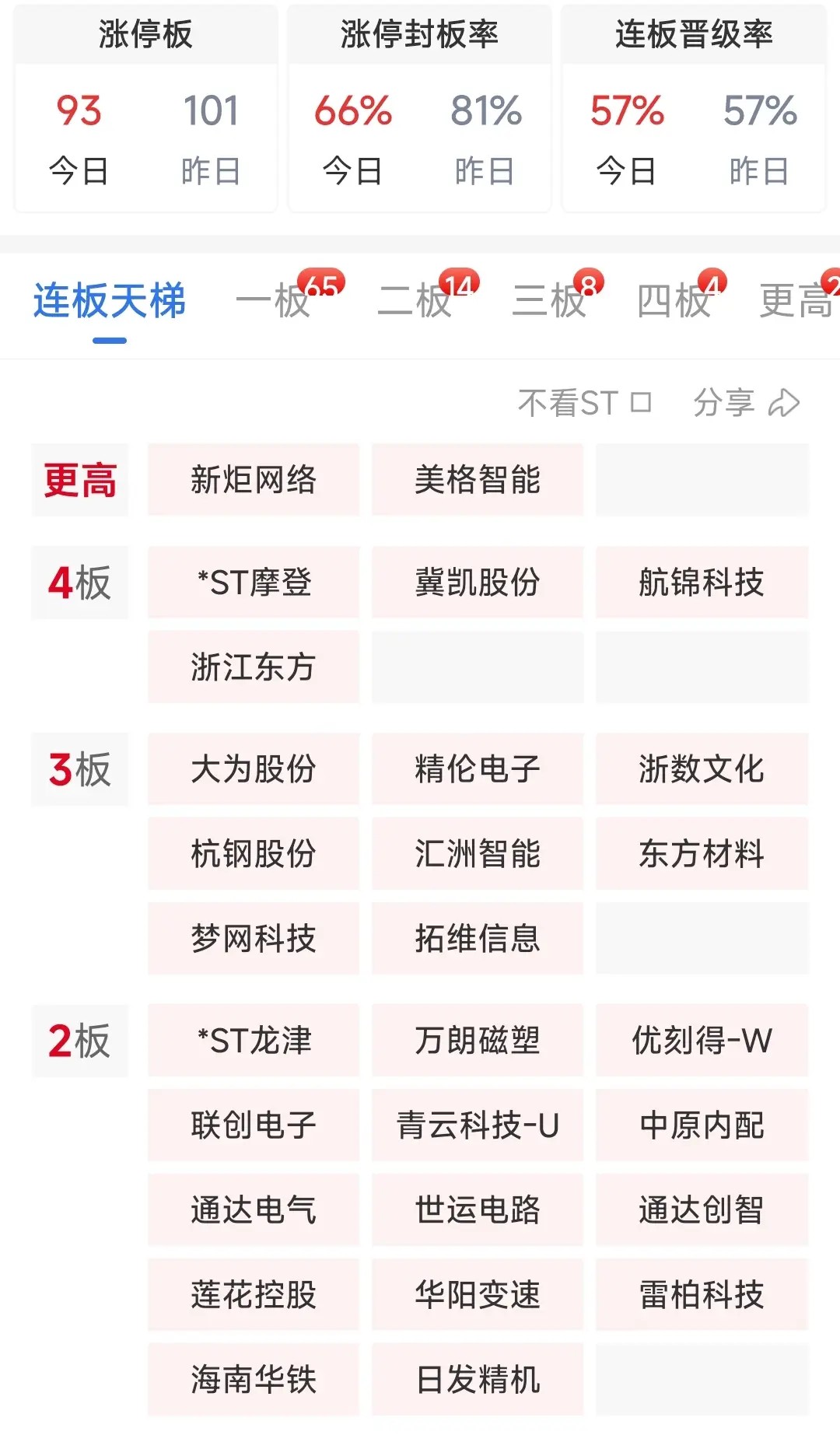Open stock 美格智能

478,480
